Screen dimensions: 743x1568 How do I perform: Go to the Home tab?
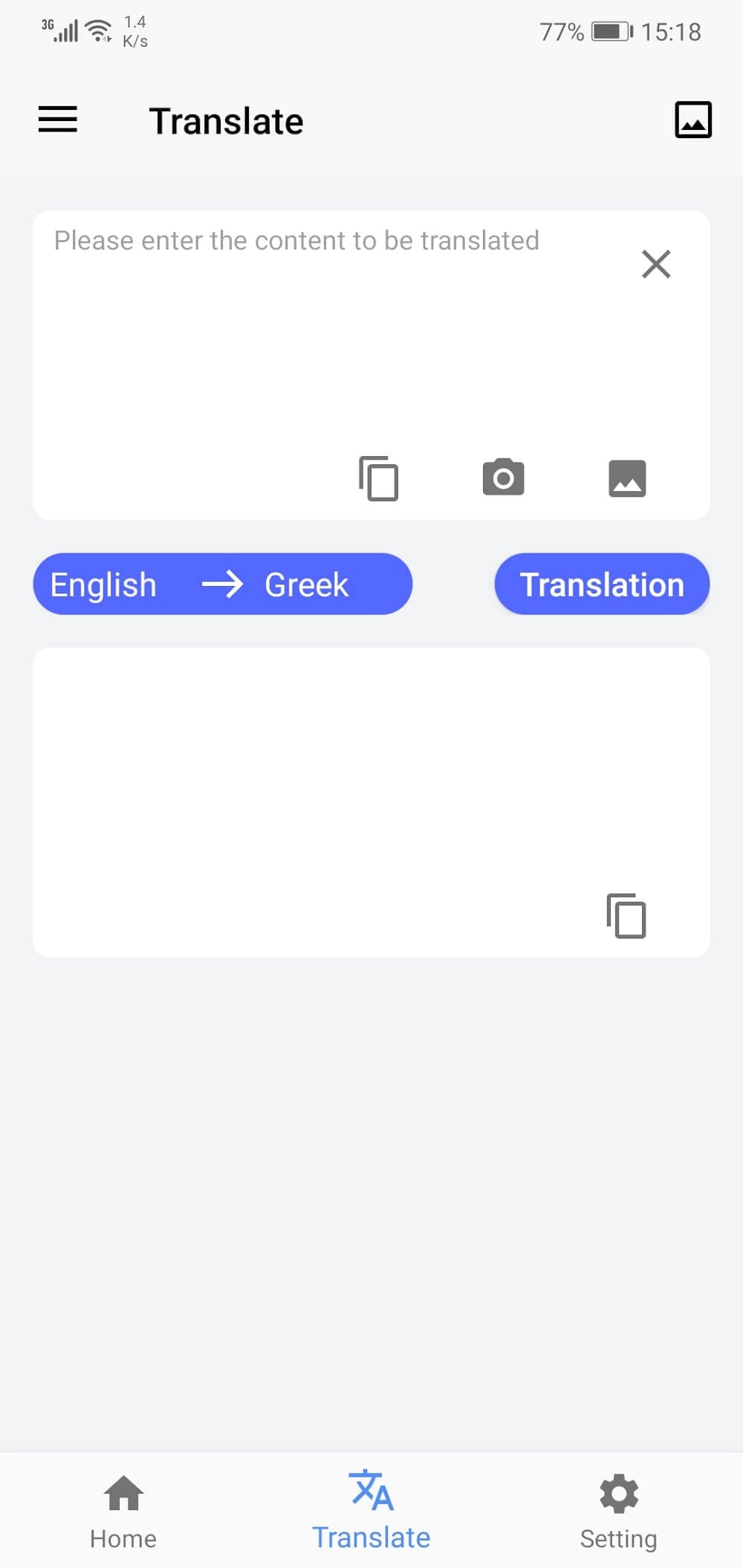point(123,1511)
